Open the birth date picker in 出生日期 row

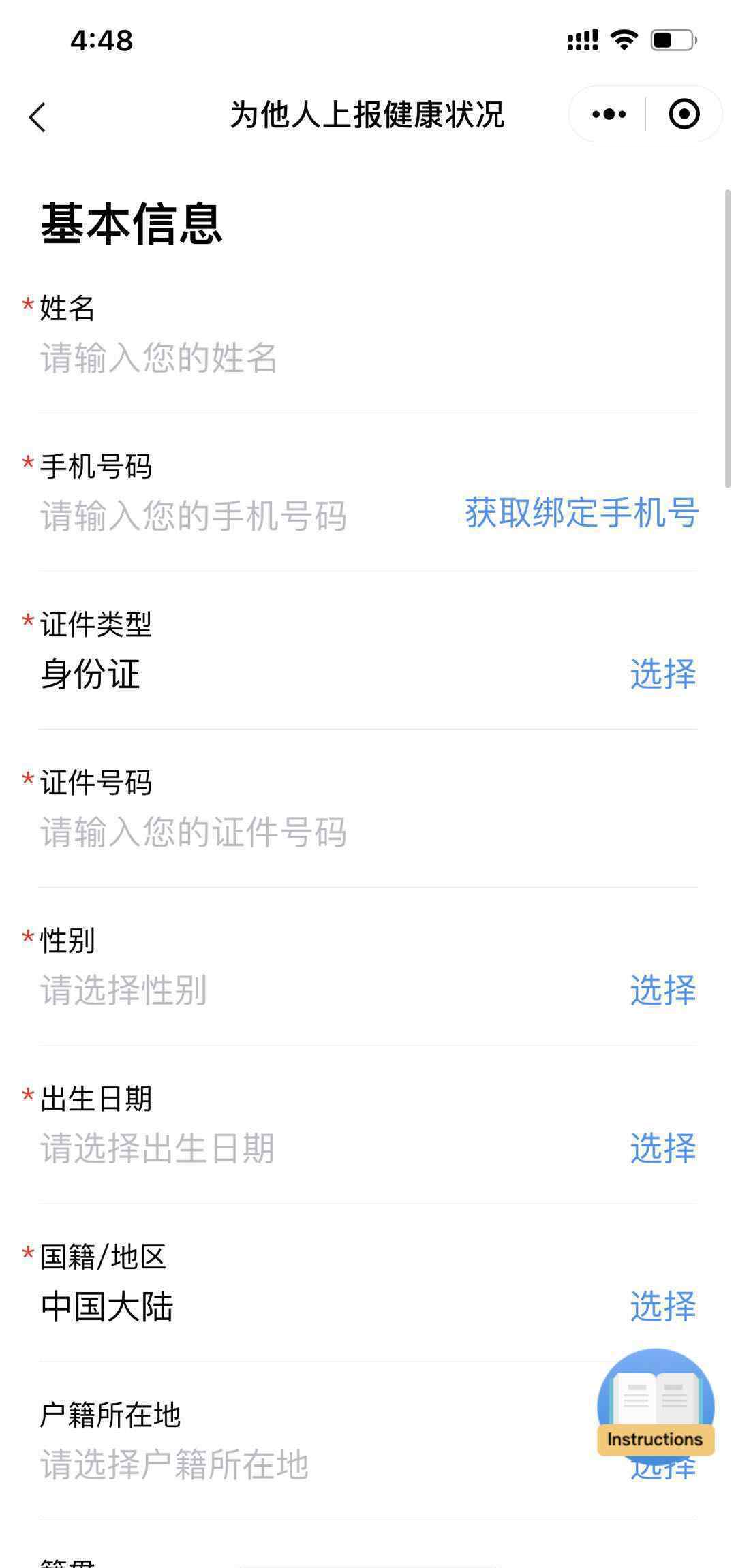[663, 1148]
